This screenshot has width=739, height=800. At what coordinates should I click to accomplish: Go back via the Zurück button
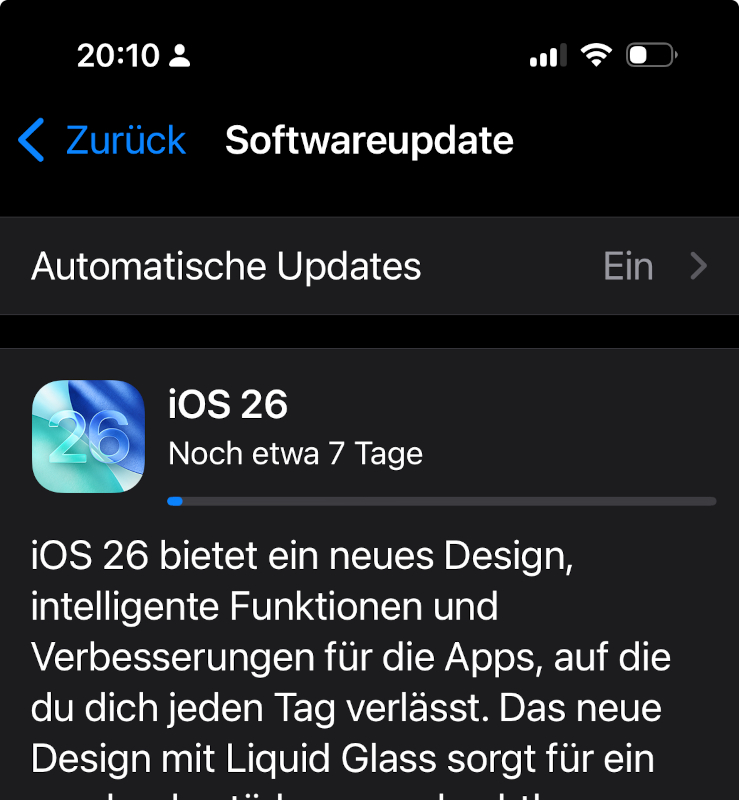tap(103, 140)
